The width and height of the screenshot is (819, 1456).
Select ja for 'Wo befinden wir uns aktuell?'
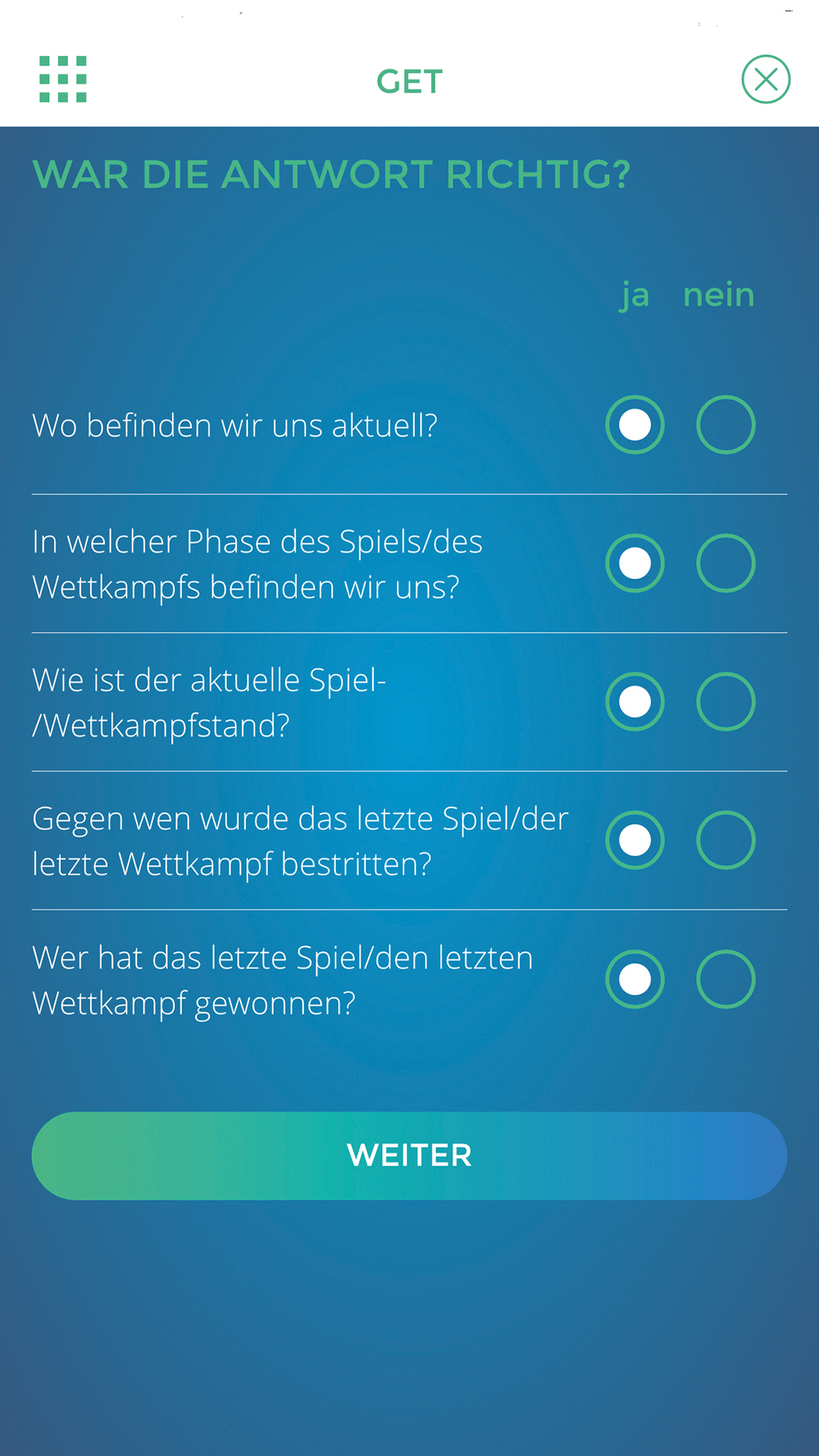[635, 425]
